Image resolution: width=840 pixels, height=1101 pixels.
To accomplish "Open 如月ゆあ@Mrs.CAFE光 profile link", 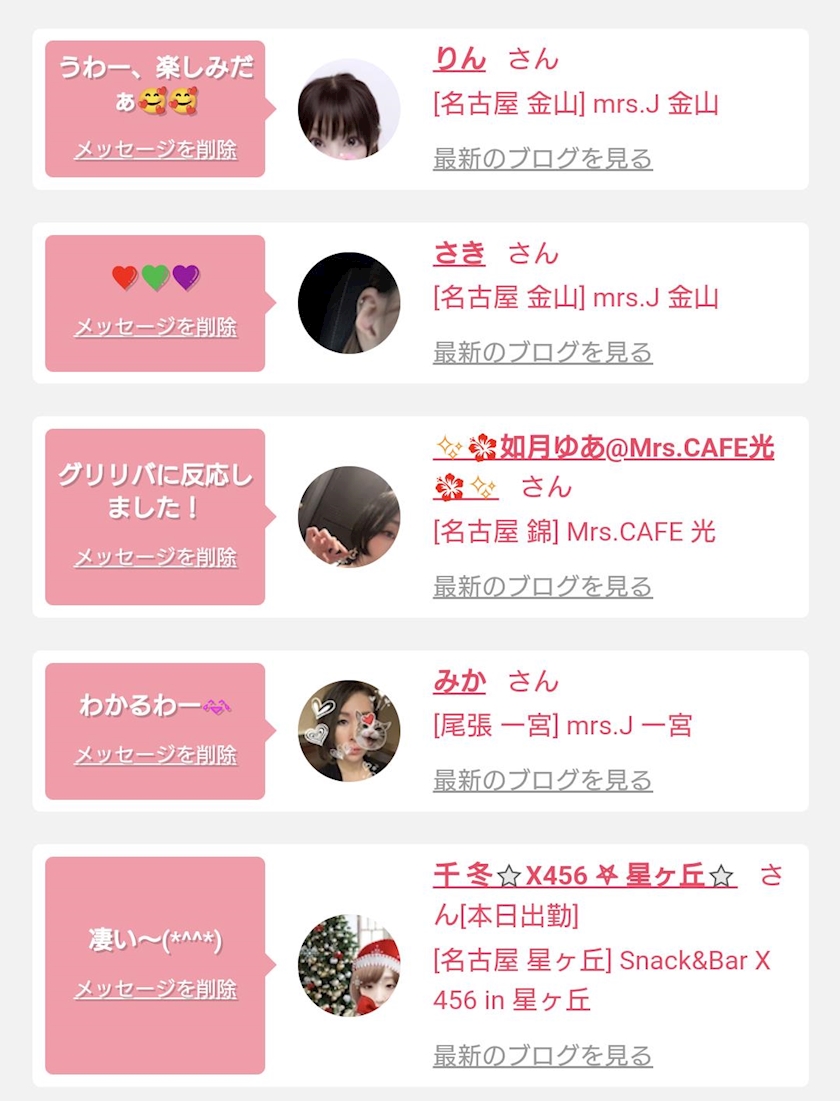I will click(x=603, y=466).
